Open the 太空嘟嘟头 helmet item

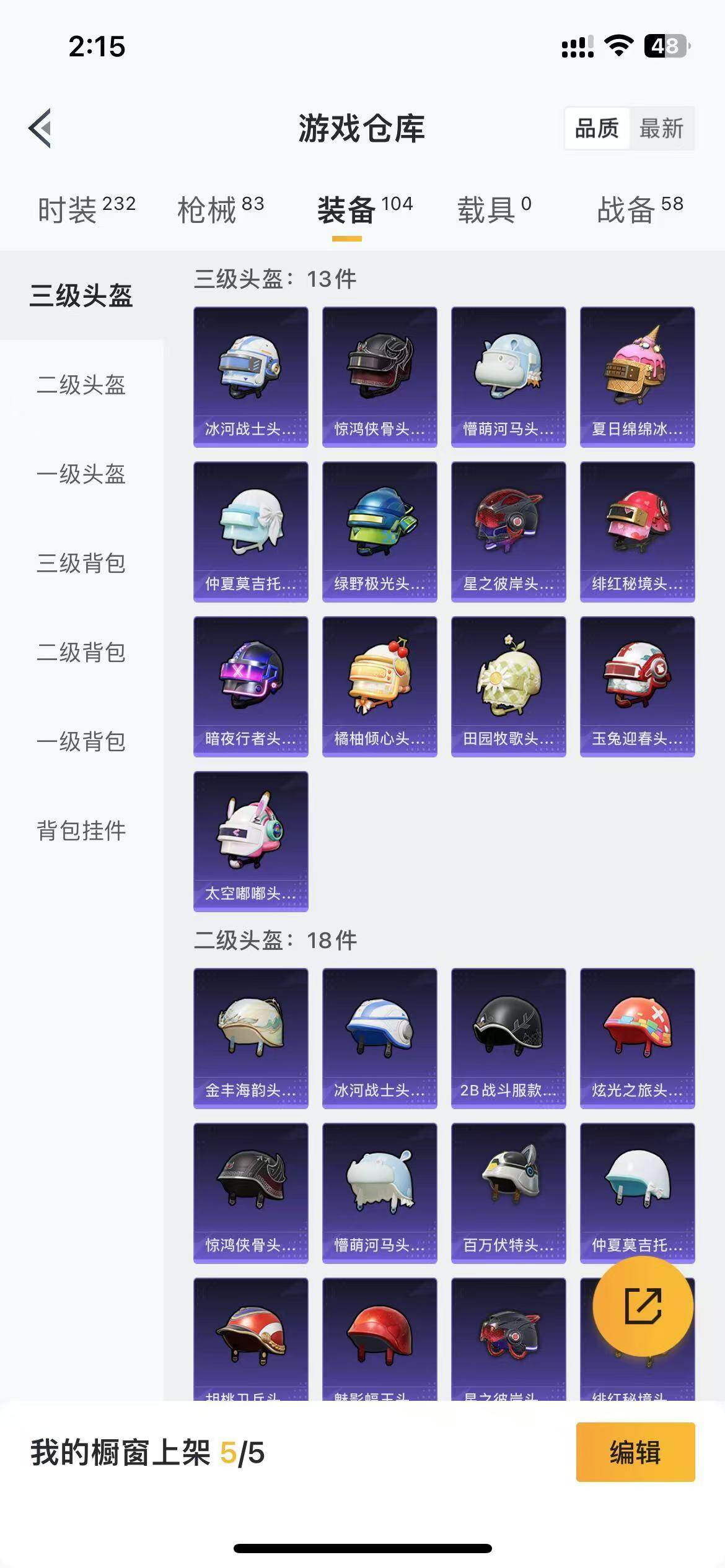[x=250, y=840]
